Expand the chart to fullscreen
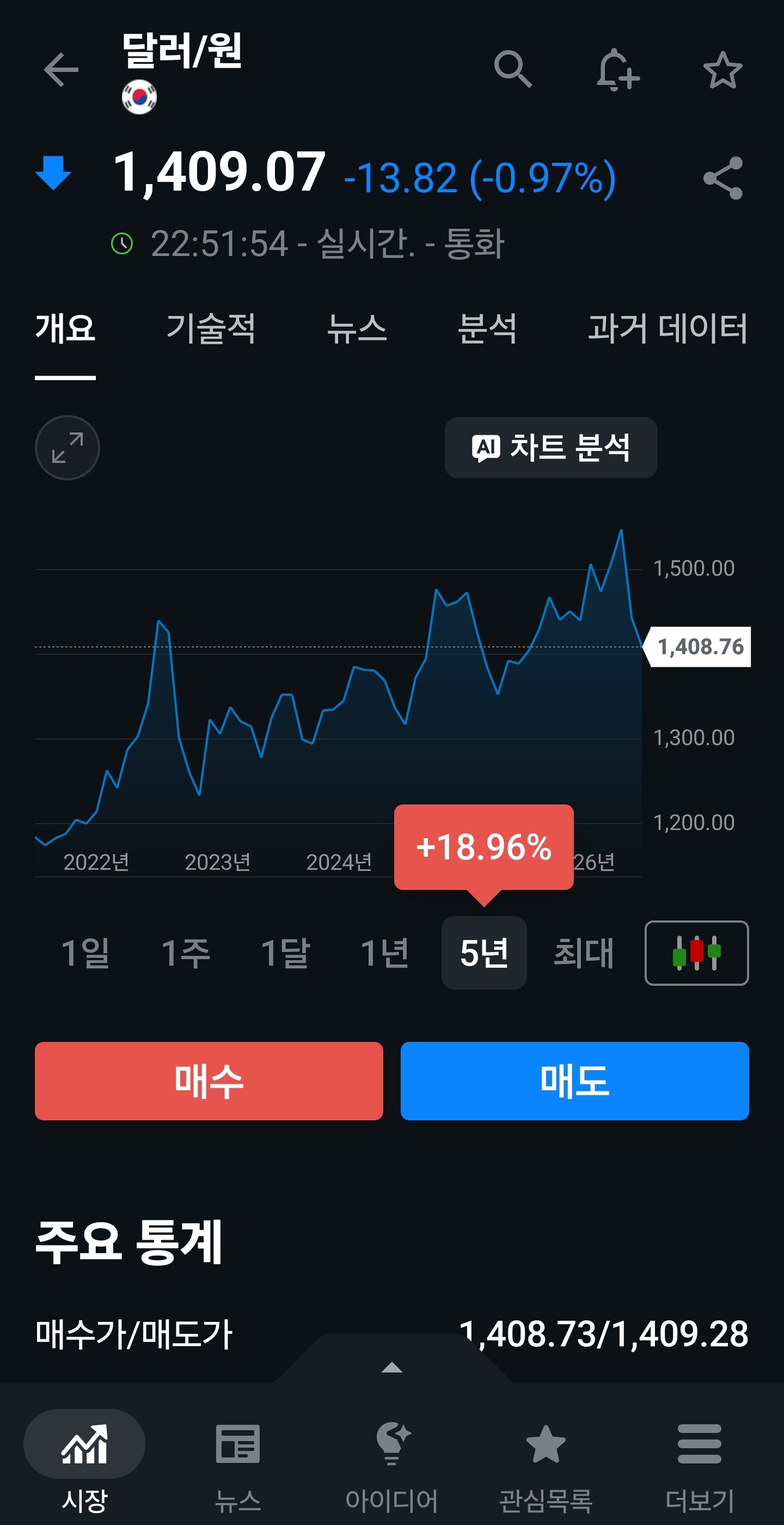784x1525 pixels. pos(68,448)
